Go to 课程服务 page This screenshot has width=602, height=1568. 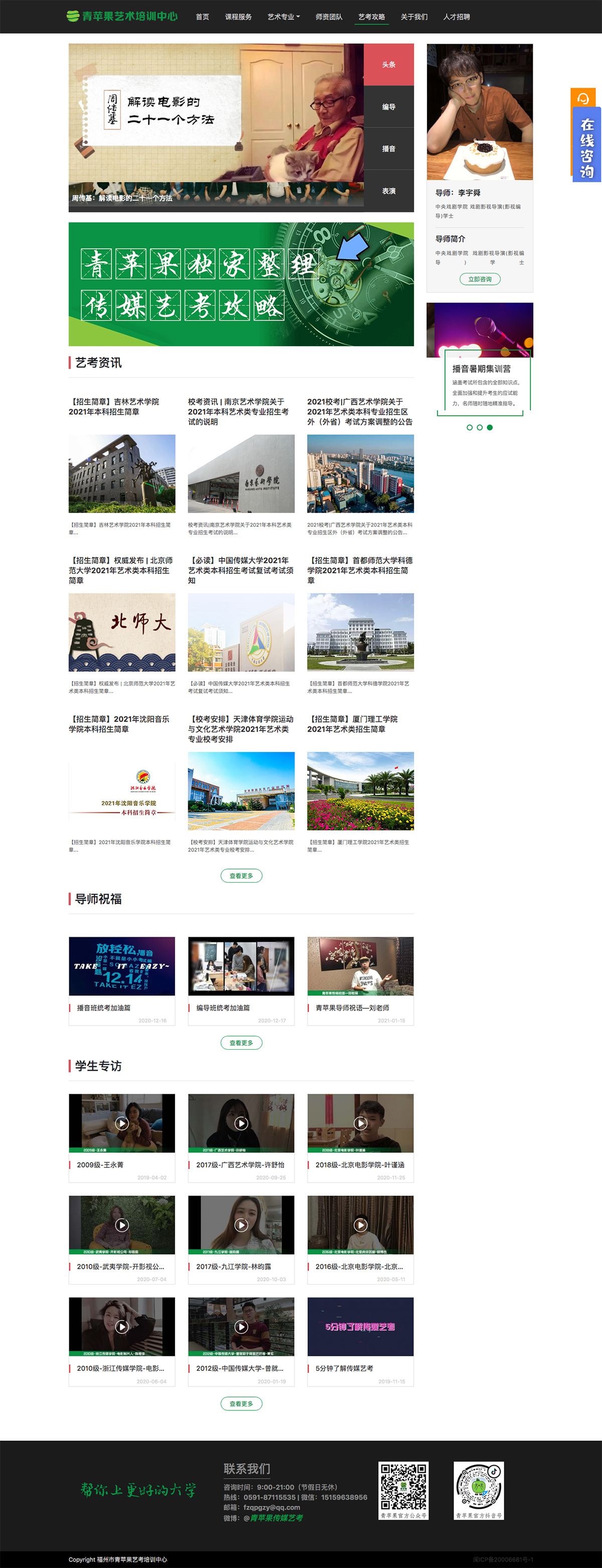point(238,17)
